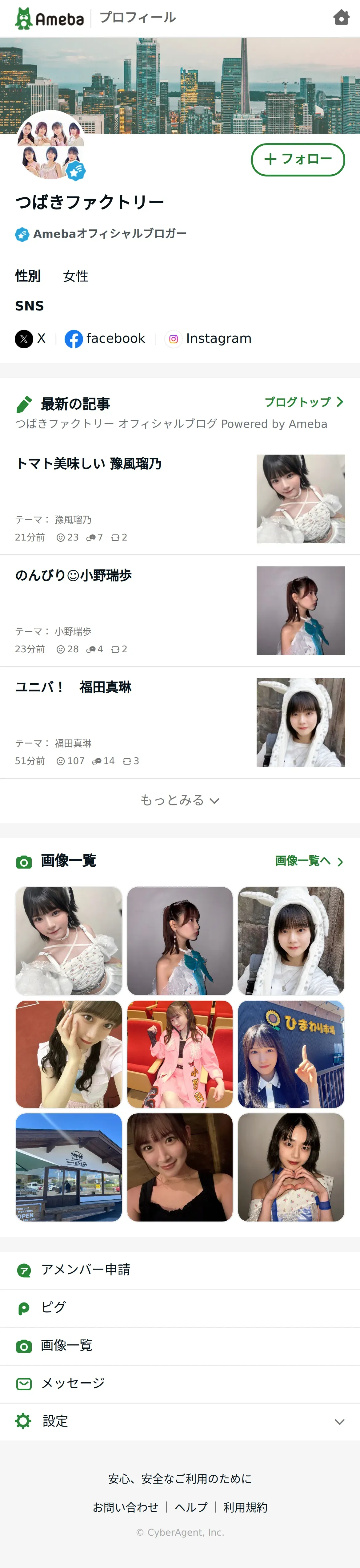360x1568 pixels.
Task: Go to ブログトップ
Action: pos(304,402)
